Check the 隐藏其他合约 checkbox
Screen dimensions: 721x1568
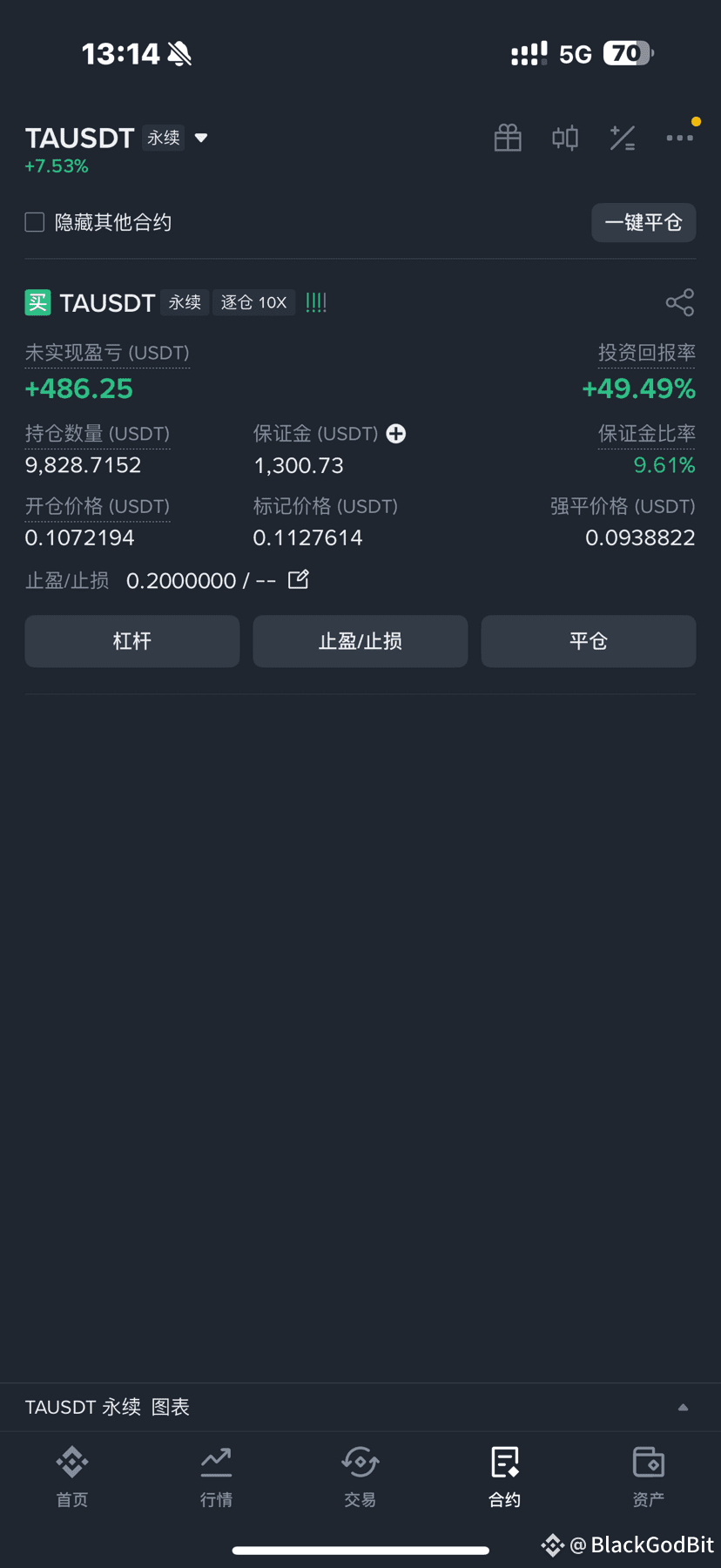click(35, 222)
